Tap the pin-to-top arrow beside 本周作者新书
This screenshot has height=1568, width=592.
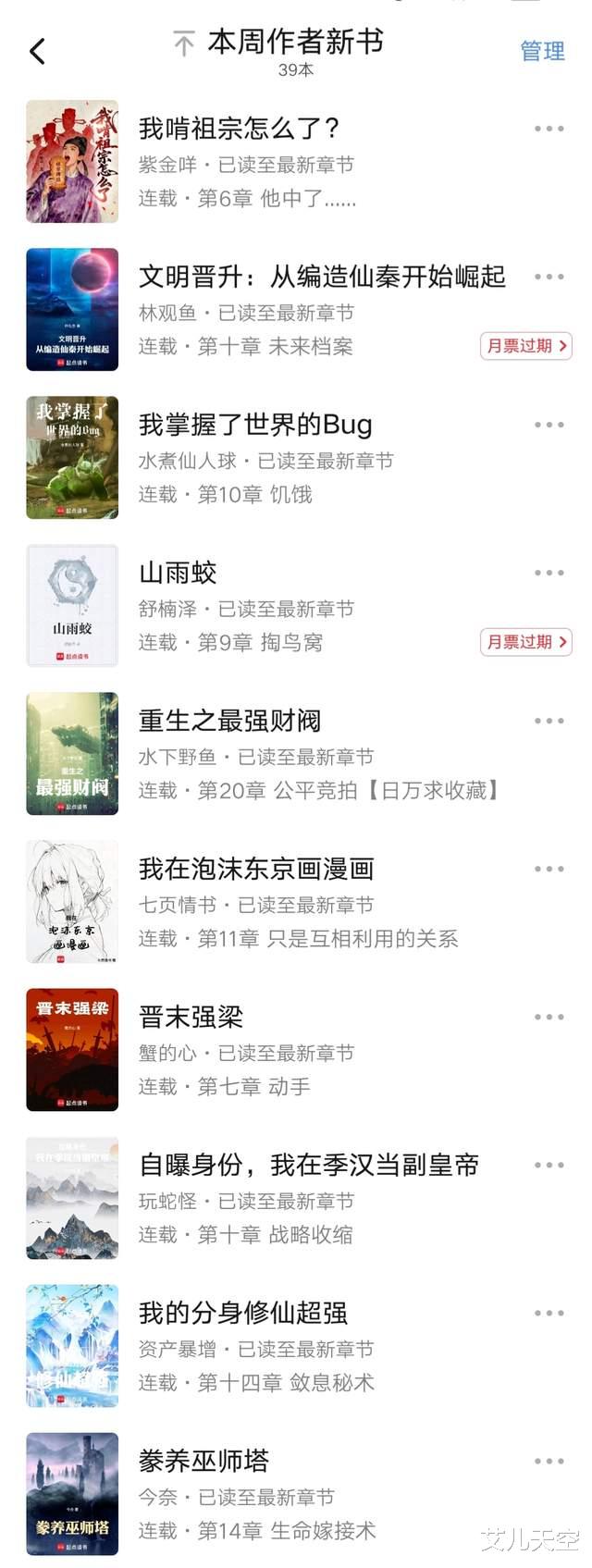coord(184,43)
